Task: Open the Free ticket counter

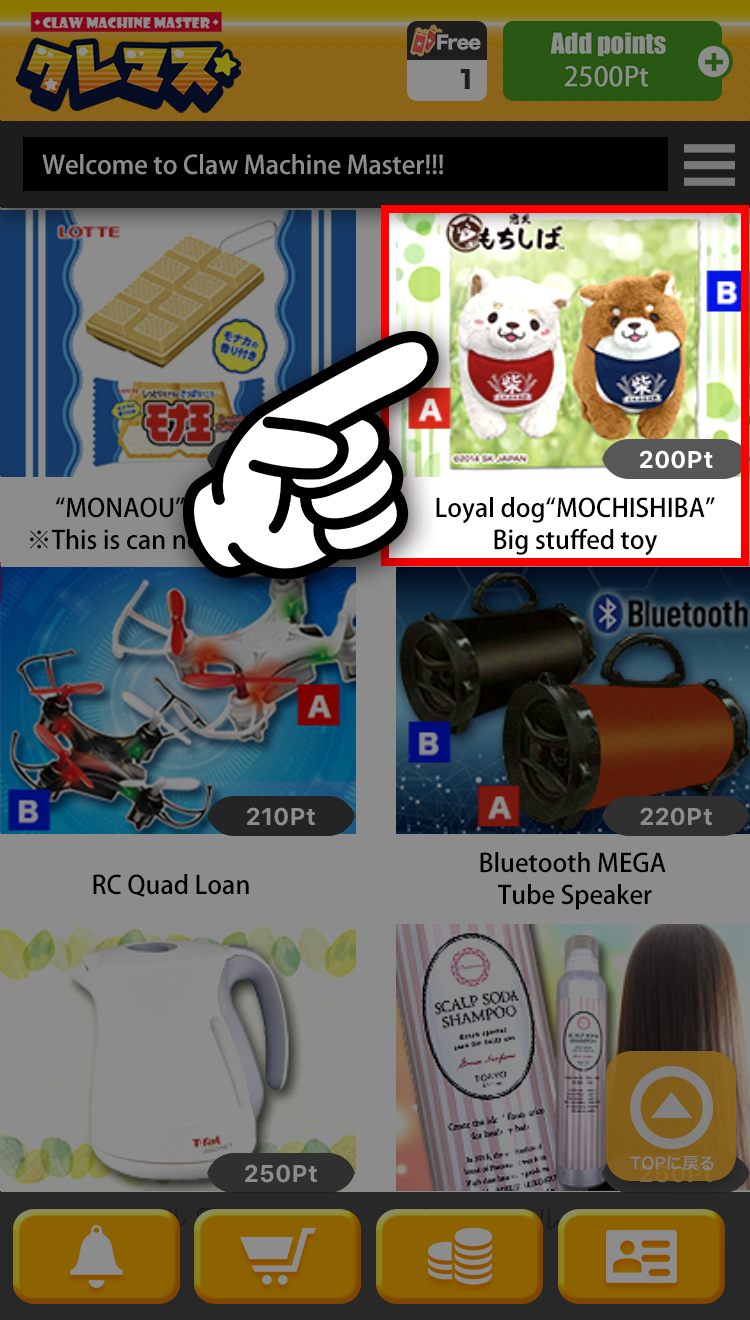Action: coord(446,61)
